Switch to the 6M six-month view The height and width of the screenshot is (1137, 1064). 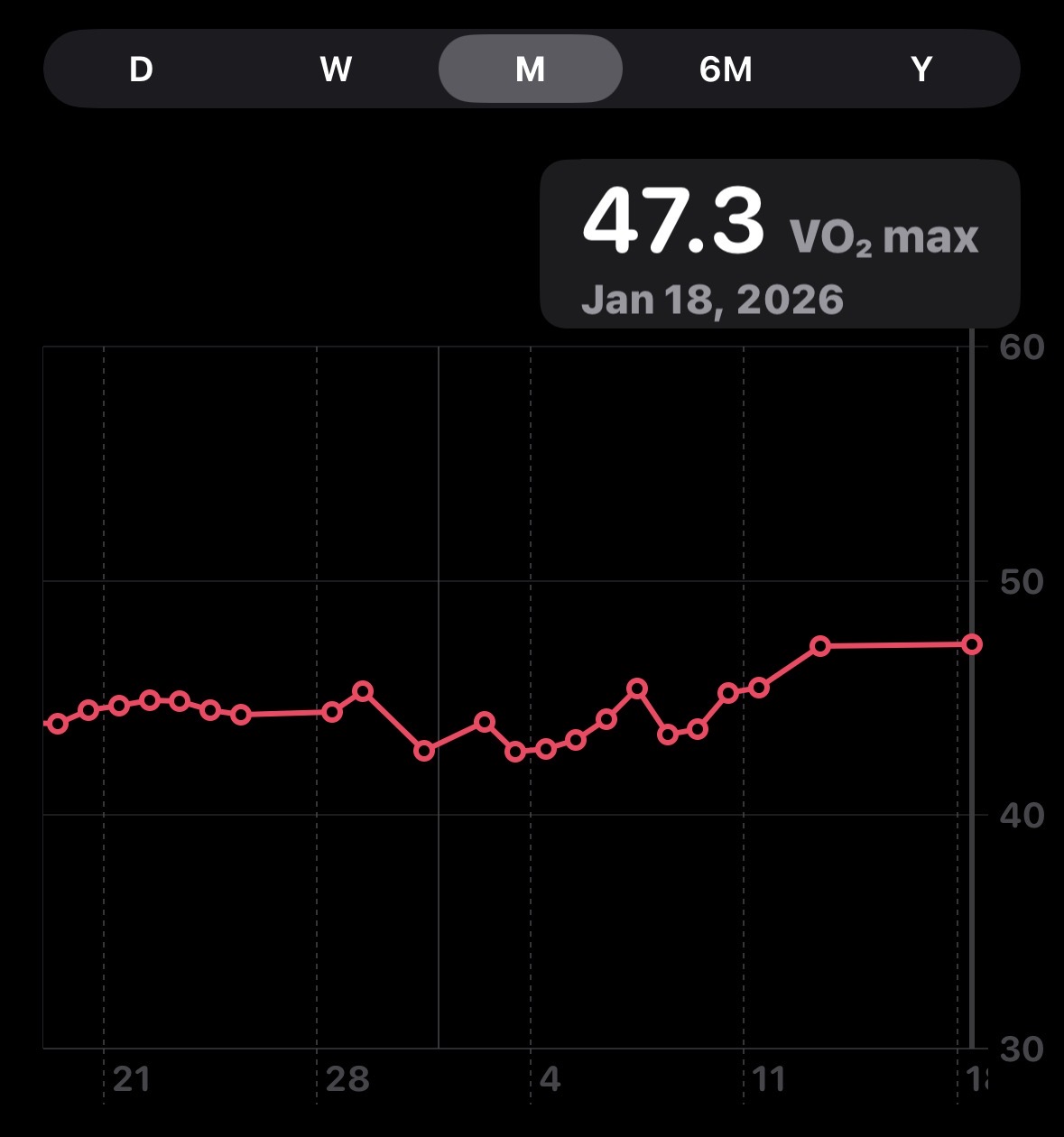click(726, 69)
